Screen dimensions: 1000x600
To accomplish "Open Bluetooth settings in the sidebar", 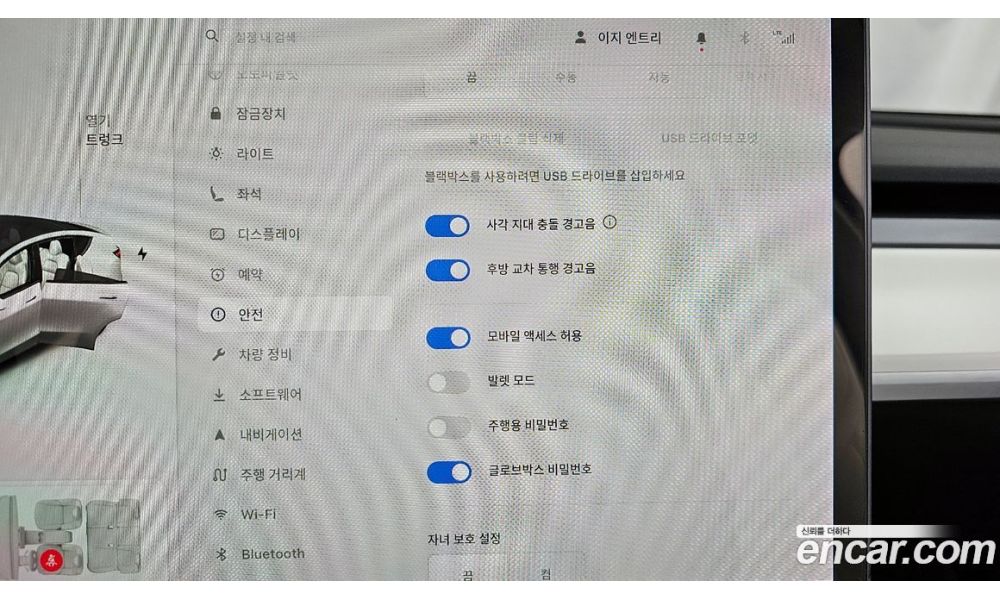I will [x=272, y=554].
